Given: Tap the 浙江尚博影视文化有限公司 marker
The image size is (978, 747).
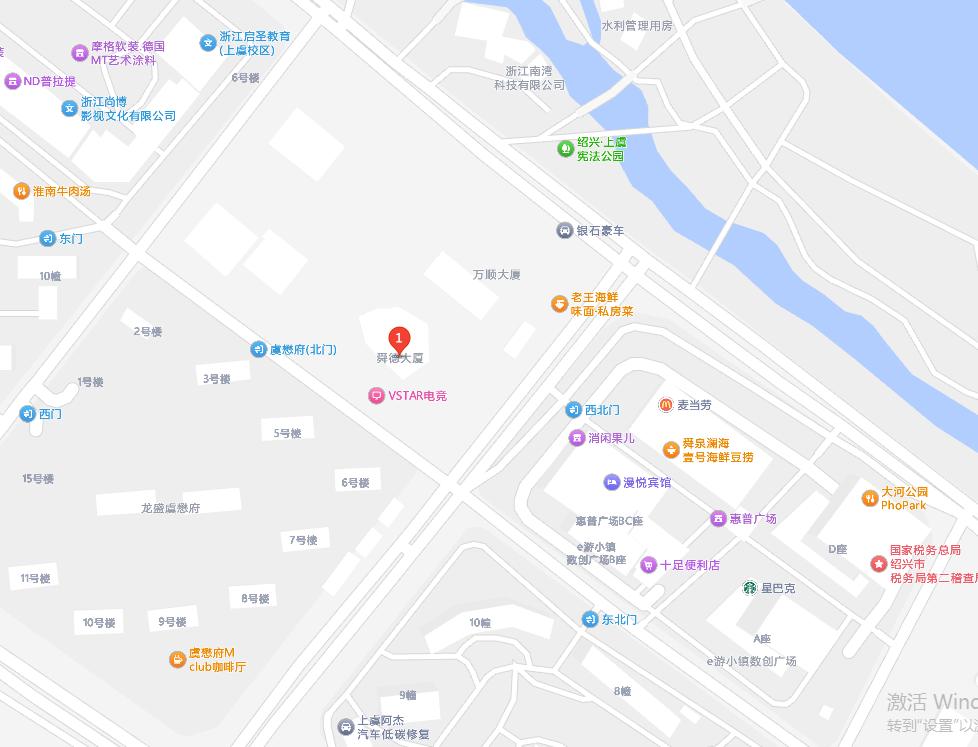Looking at the screenshot, I should pyautogui.click(x=69, y=108).
